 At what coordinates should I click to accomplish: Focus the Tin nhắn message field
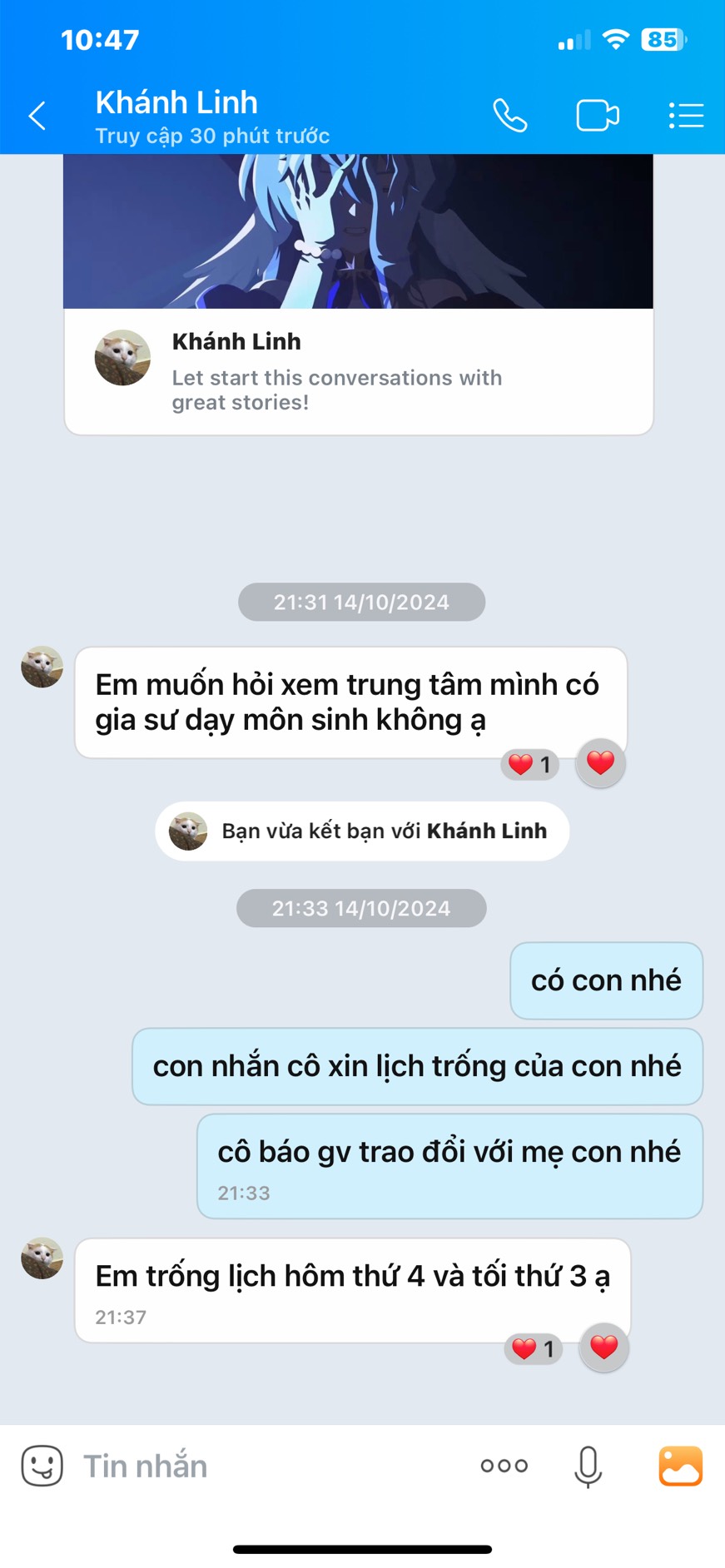266,1466
